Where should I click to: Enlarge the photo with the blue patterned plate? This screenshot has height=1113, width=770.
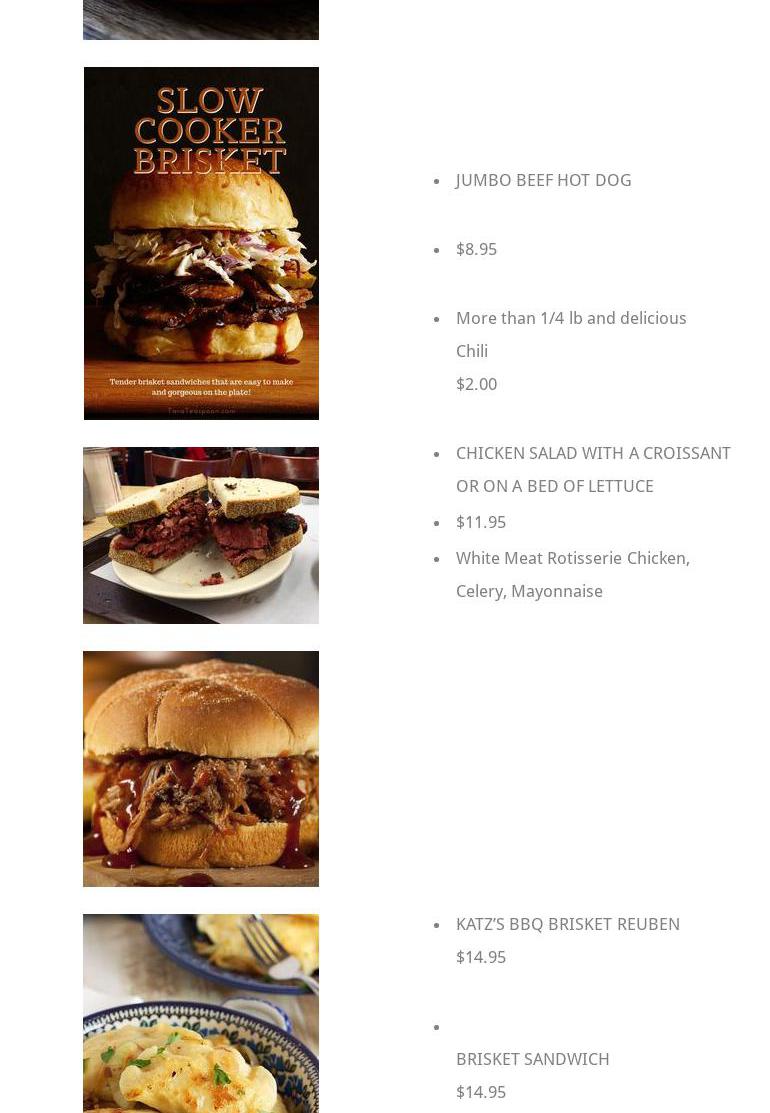[201, 1013]
